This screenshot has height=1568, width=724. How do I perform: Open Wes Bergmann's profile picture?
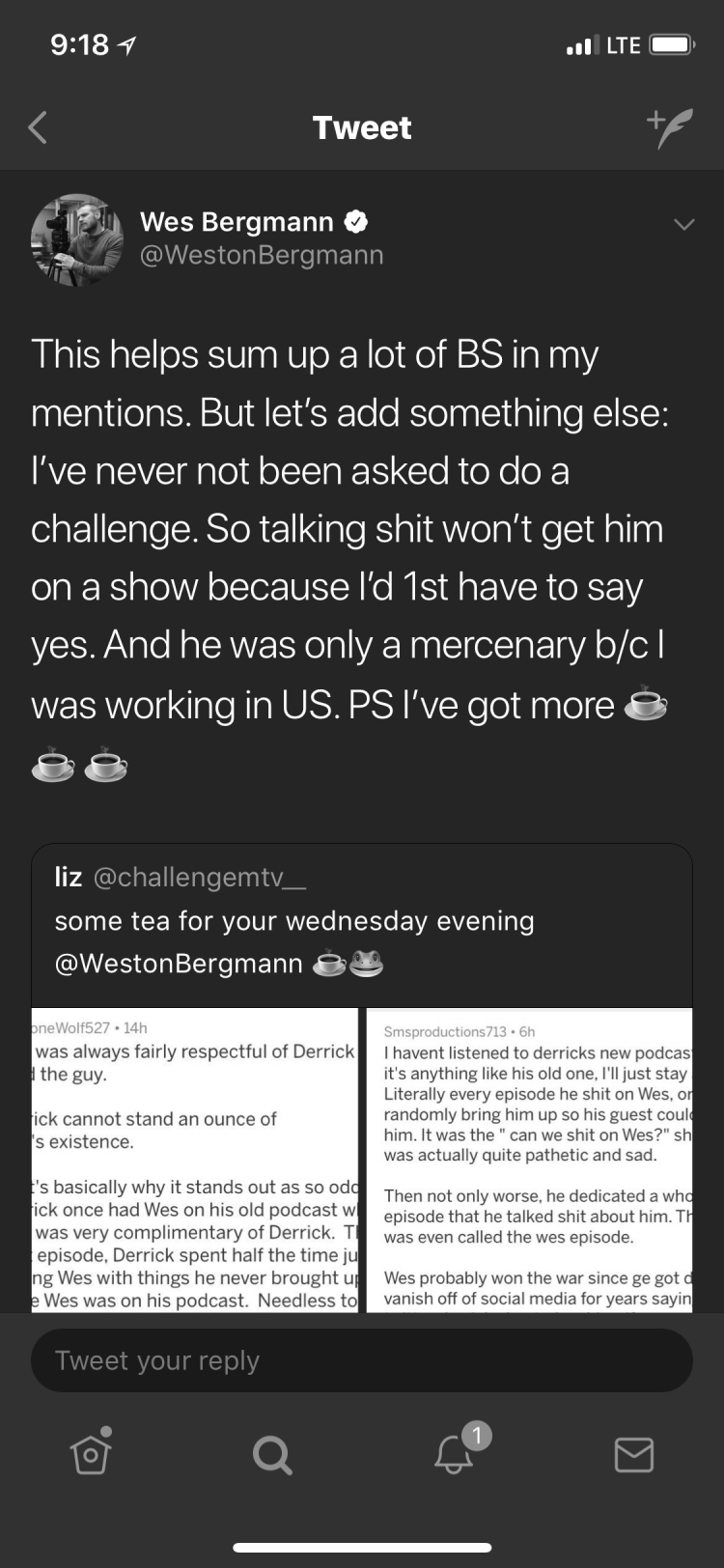(x=77, y=240)
